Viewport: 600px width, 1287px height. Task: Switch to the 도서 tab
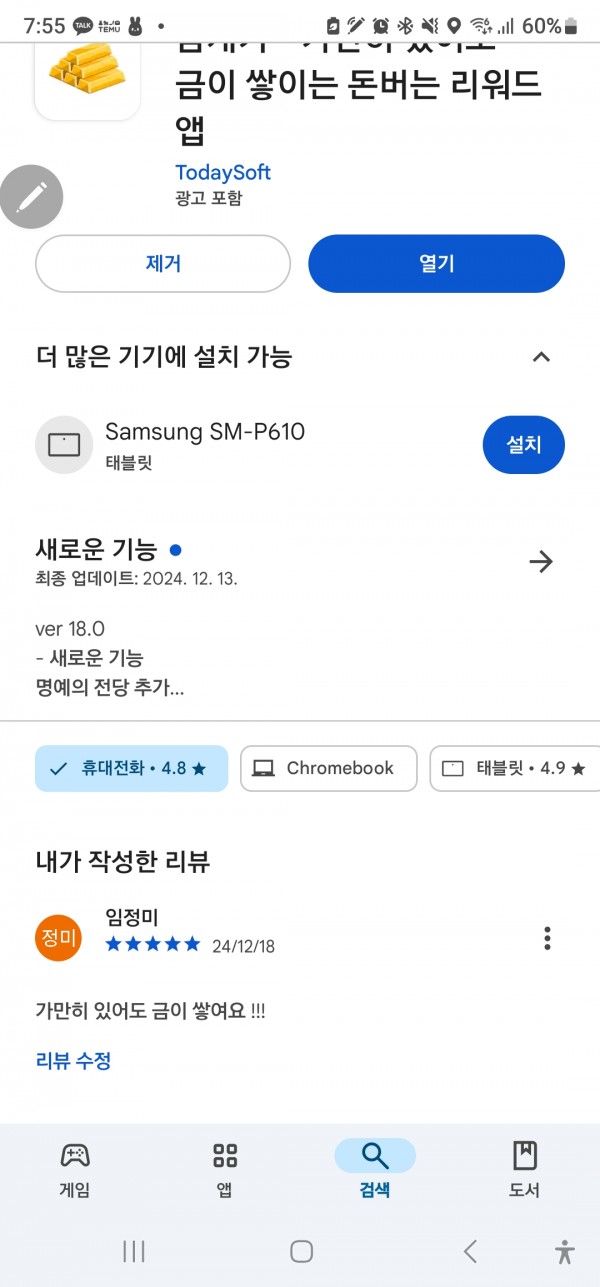pyautogui.click(x=525, y=1169)
